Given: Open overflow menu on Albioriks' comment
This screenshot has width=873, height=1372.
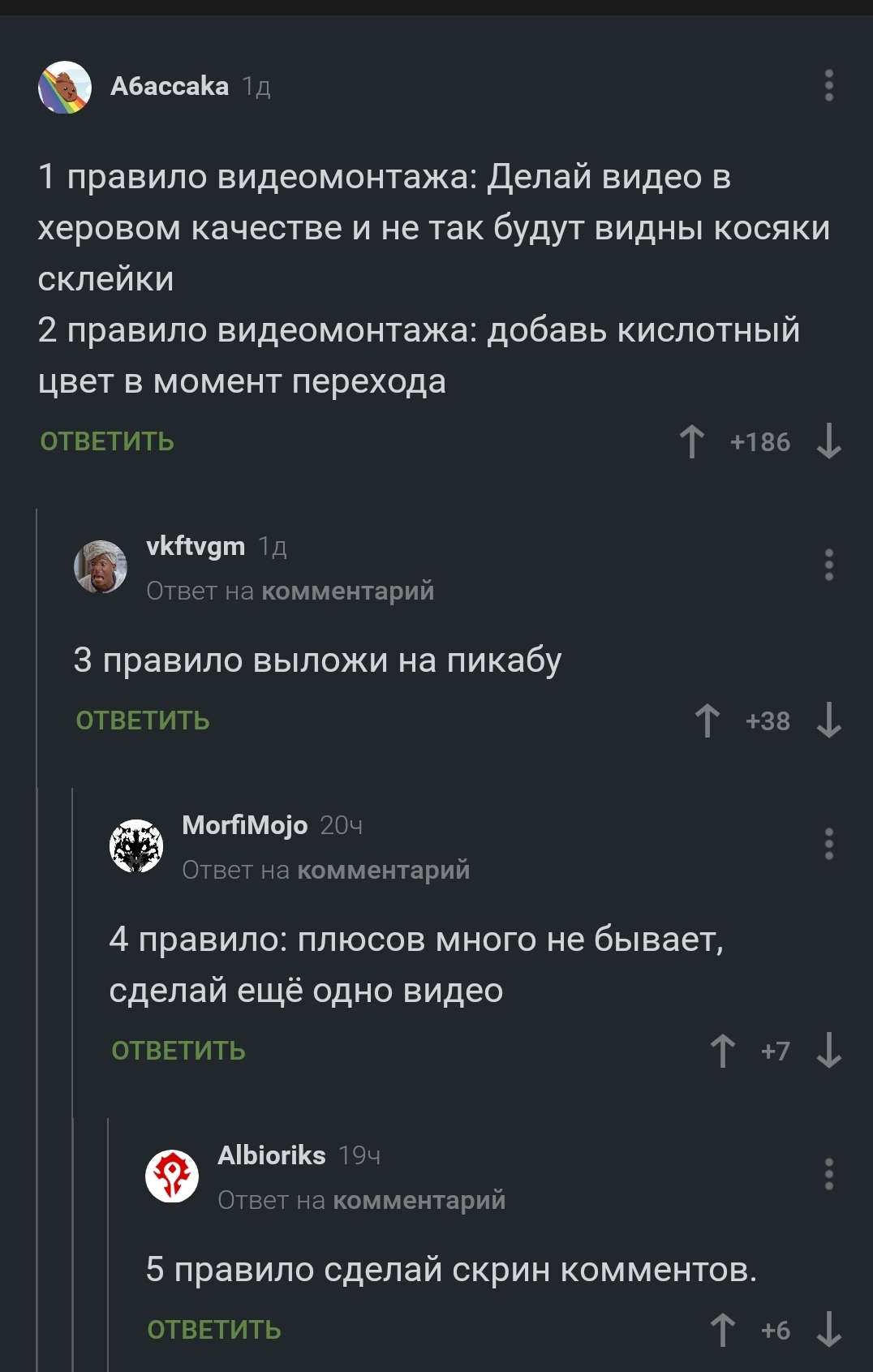Looking at the screenshot, I should click(828, 1174).
